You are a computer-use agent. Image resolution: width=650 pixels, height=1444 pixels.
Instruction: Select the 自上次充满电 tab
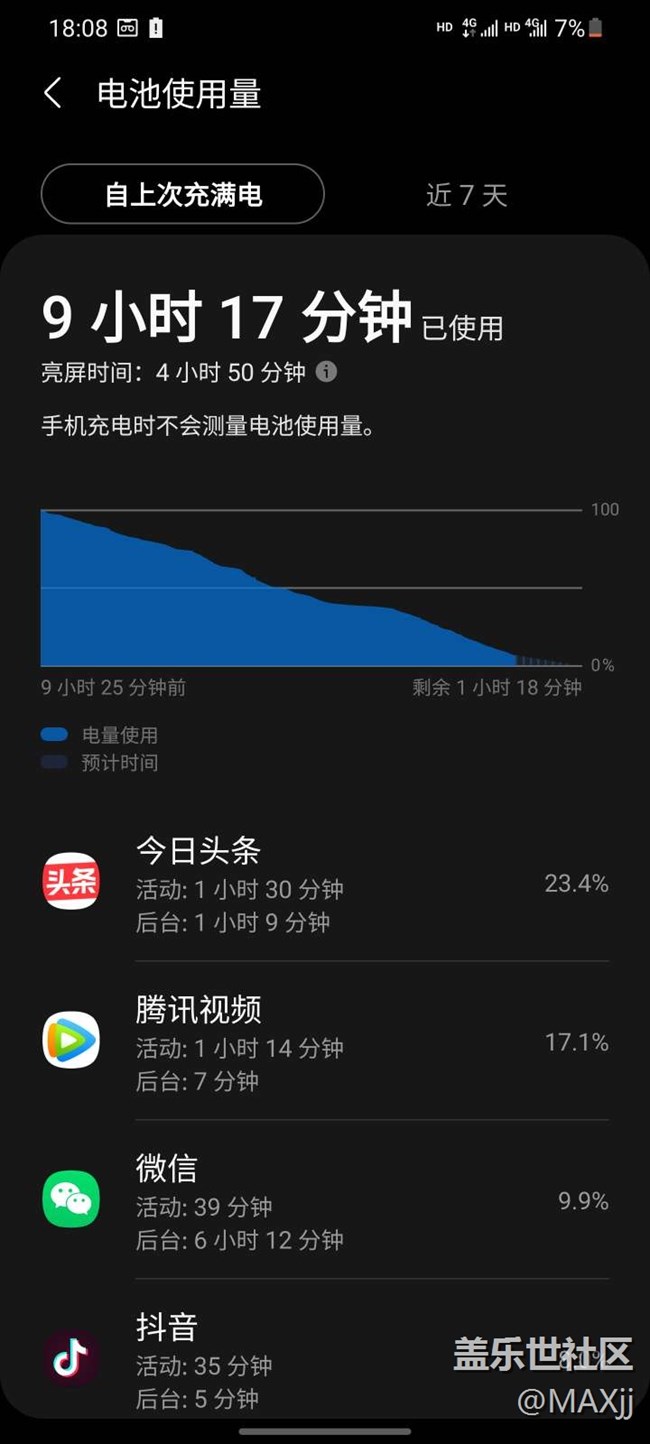[183, 194]
